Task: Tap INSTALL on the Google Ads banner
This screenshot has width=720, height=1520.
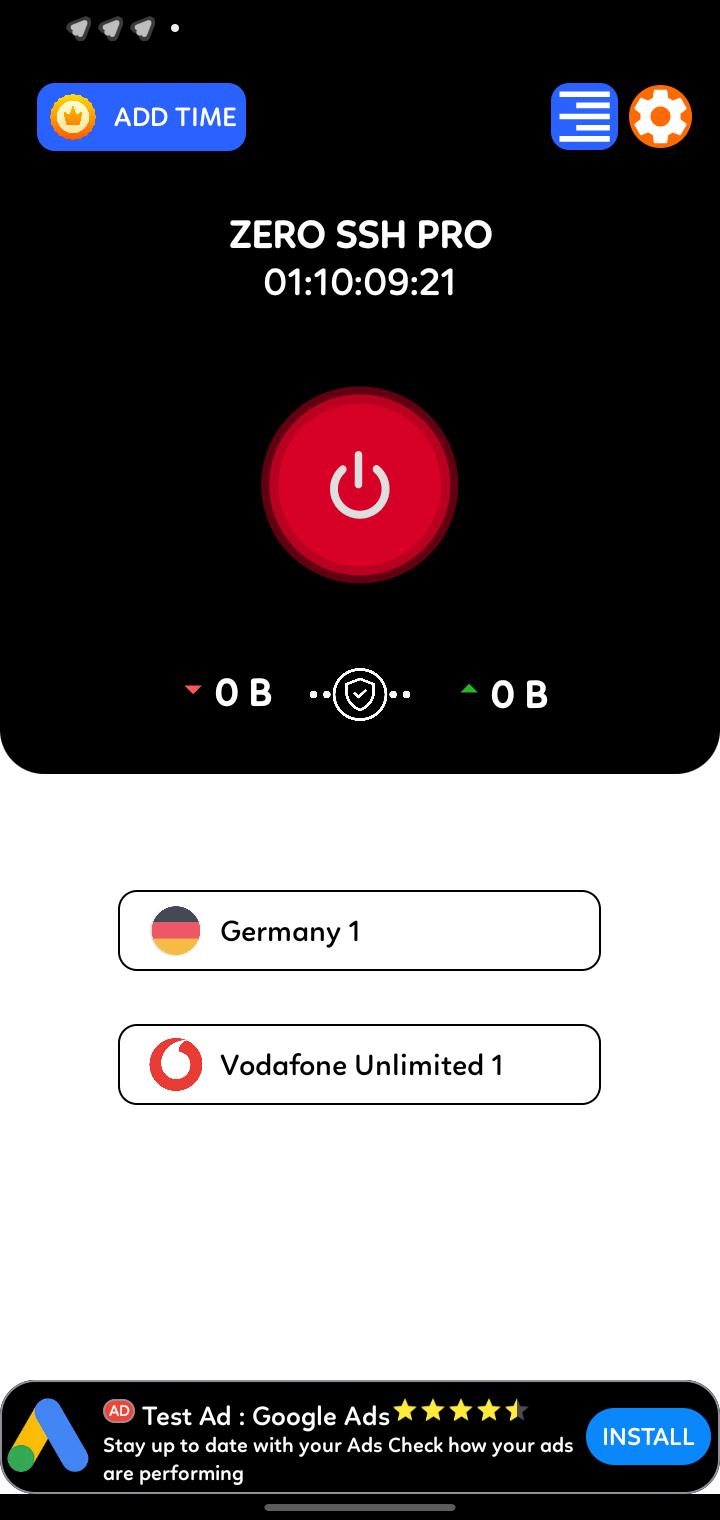Action: pyautogui.click(x=648, y=1437)
